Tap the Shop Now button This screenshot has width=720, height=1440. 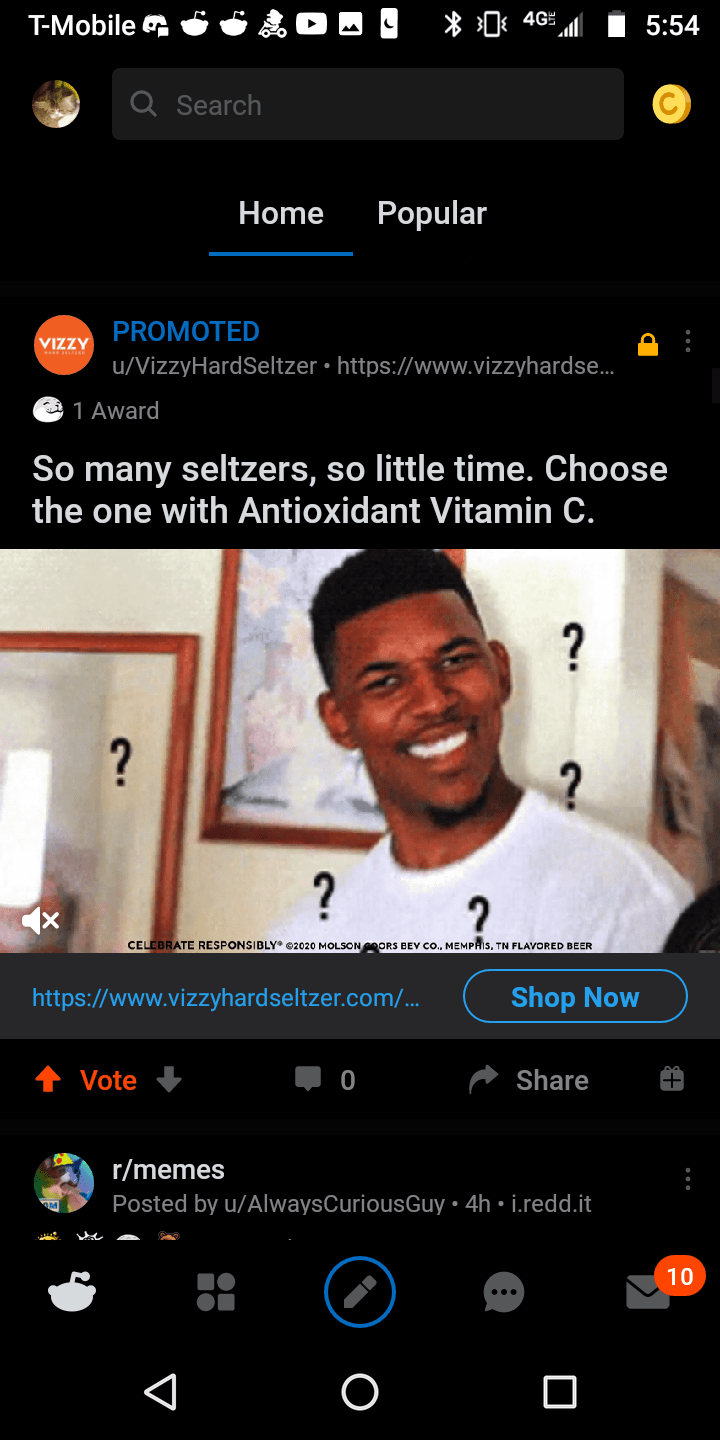pyautogui.click(x=574, y=996)
